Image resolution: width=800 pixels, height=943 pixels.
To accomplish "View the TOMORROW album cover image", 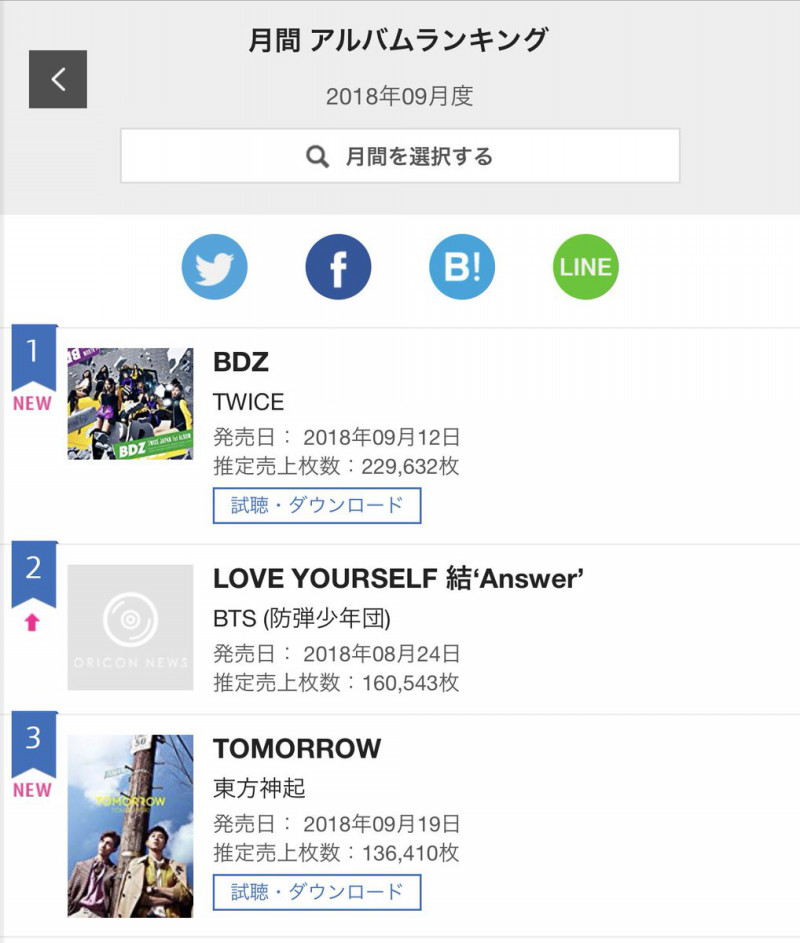I will coord(130,826).
